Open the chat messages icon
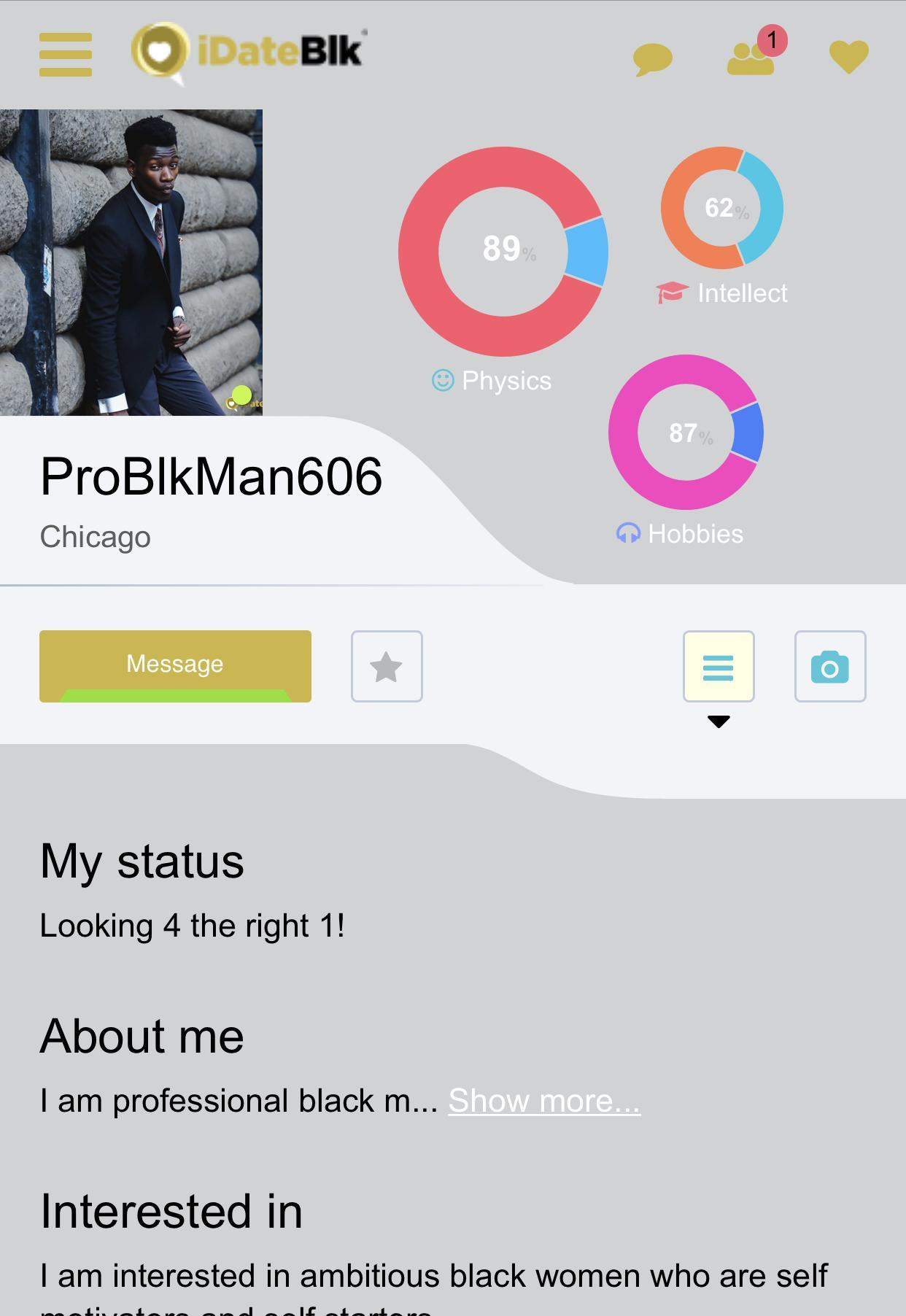 coord(652,58)
